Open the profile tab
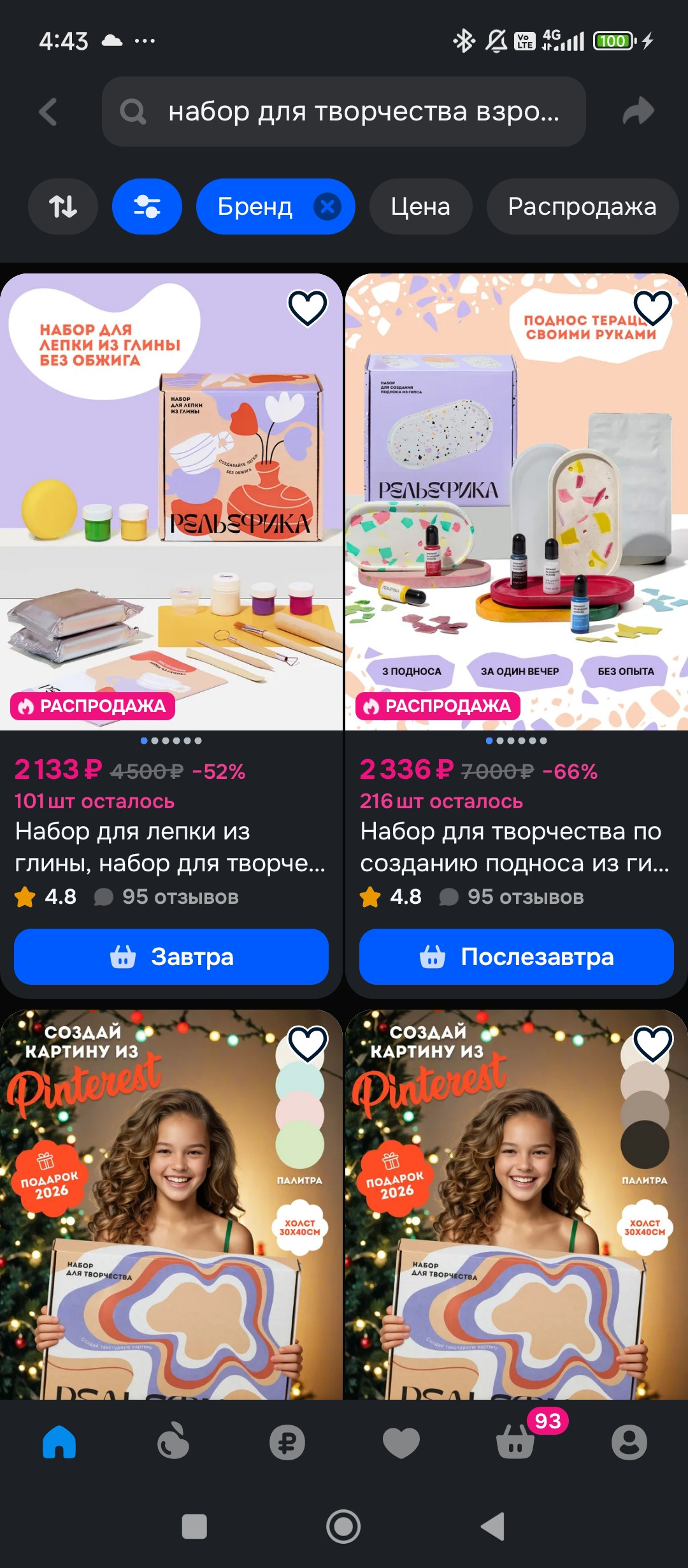Screen dimensions: 688x1568 click(x=629, y=1442)
